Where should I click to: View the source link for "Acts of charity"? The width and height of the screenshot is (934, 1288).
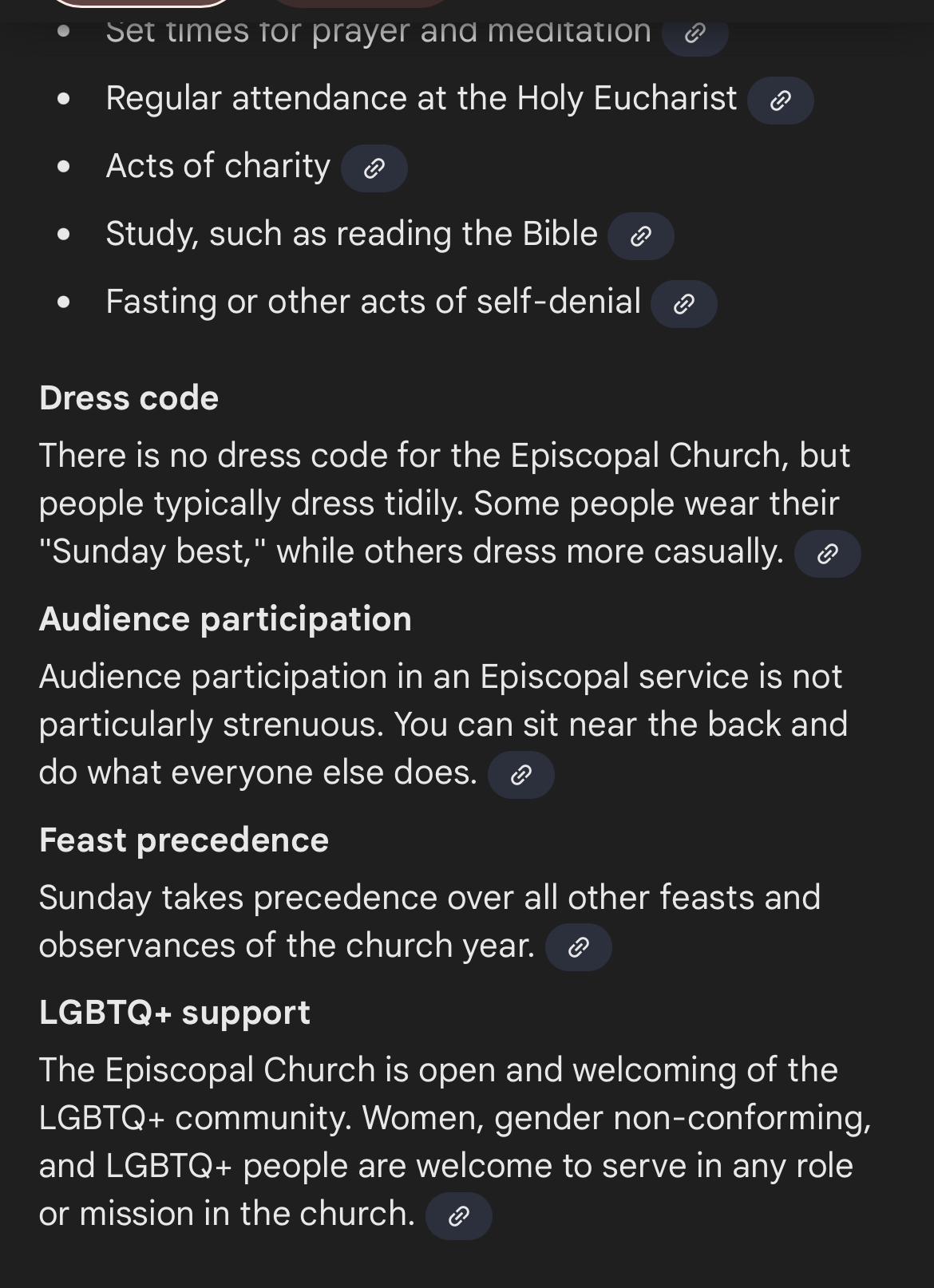coord(374,168)
